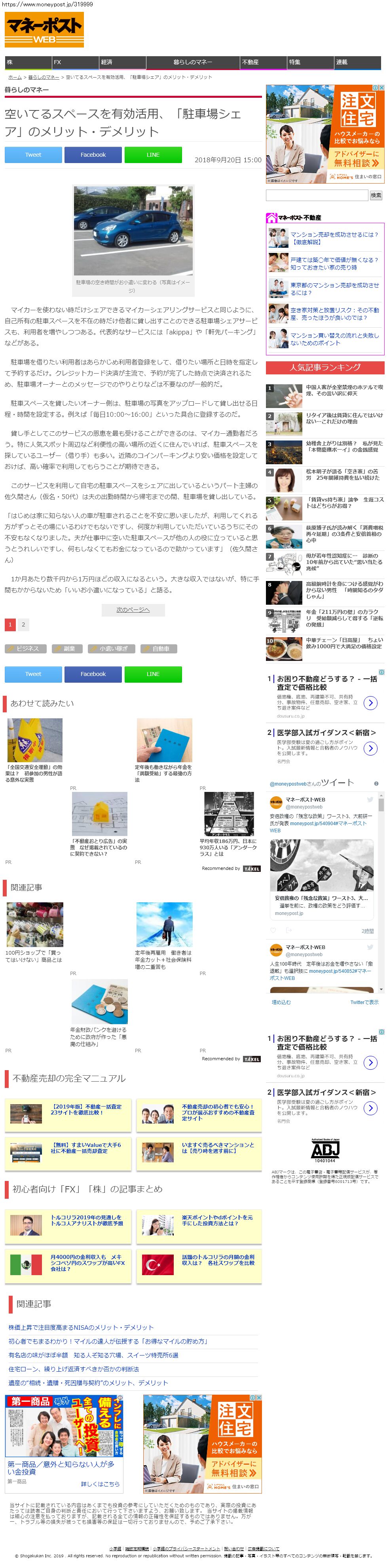The height and width of the screenshot is (1568, 389).
Task: Open the 100円ショップ related article thumbnail
Action: (34, 924)
